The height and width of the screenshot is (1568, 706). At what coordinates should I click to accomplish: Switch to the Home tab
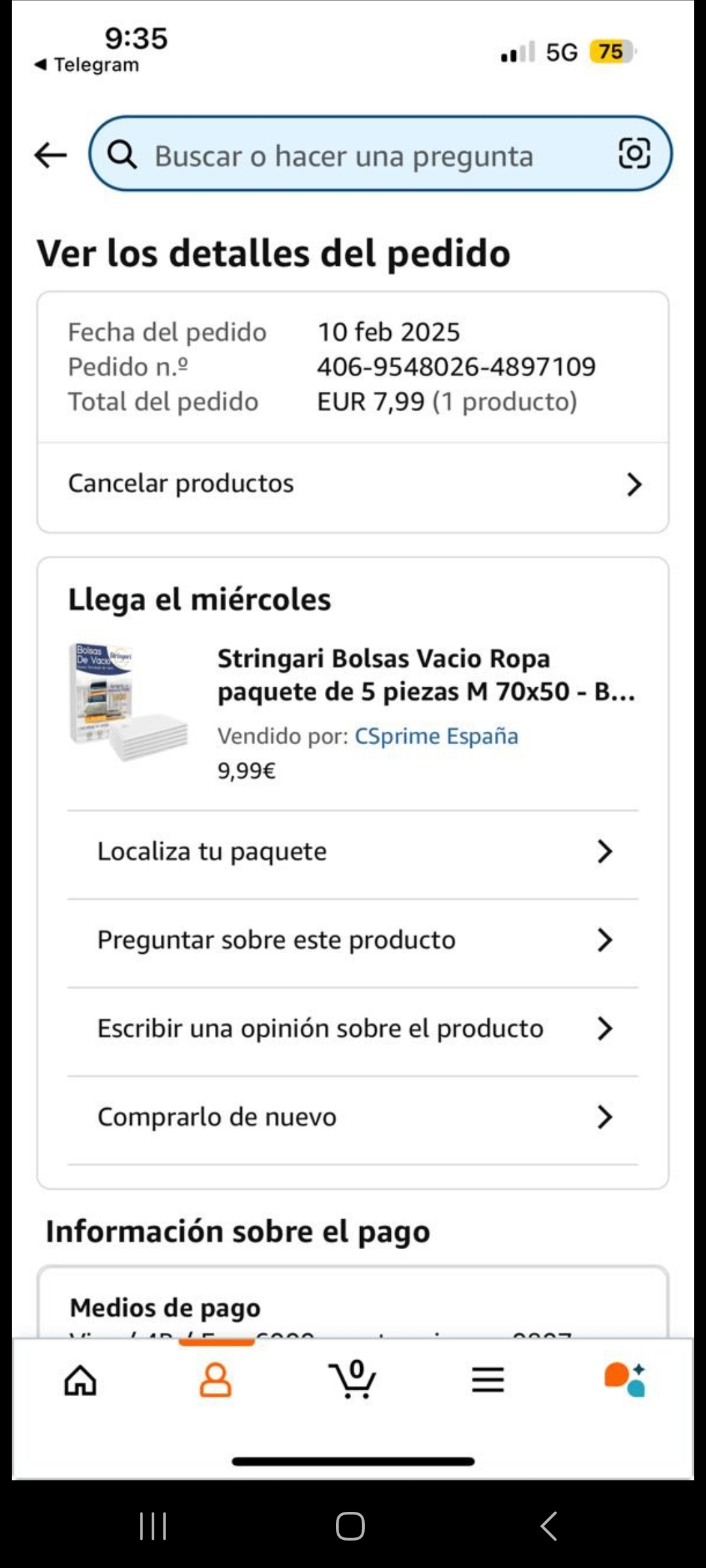[80, 1380]
